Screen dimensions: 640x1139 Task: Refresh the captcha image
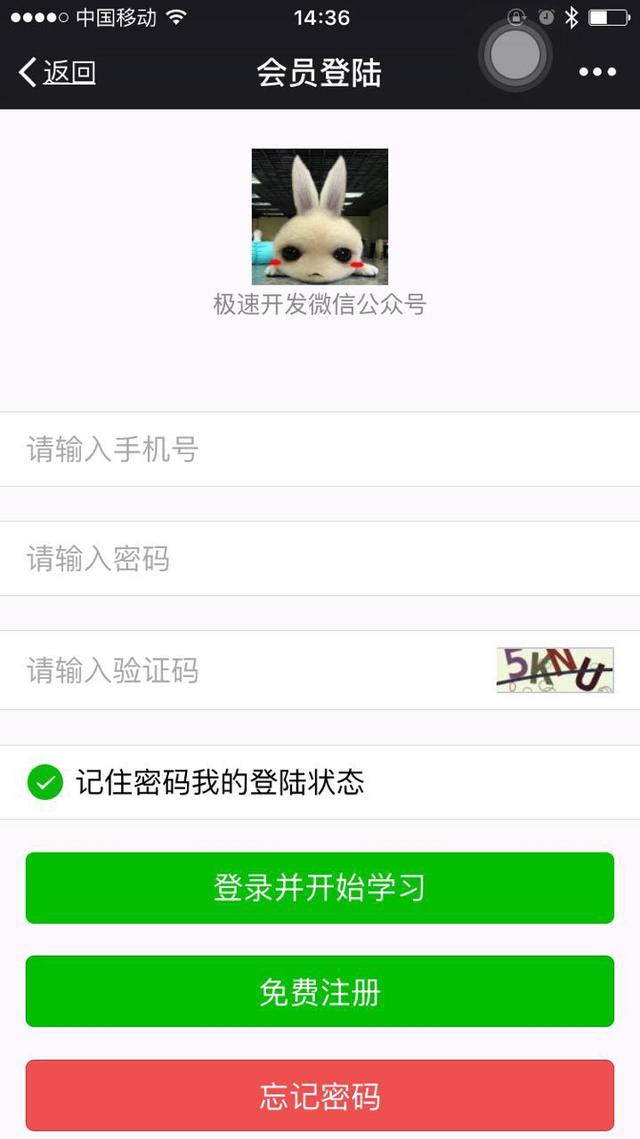[x=555, y=670]
